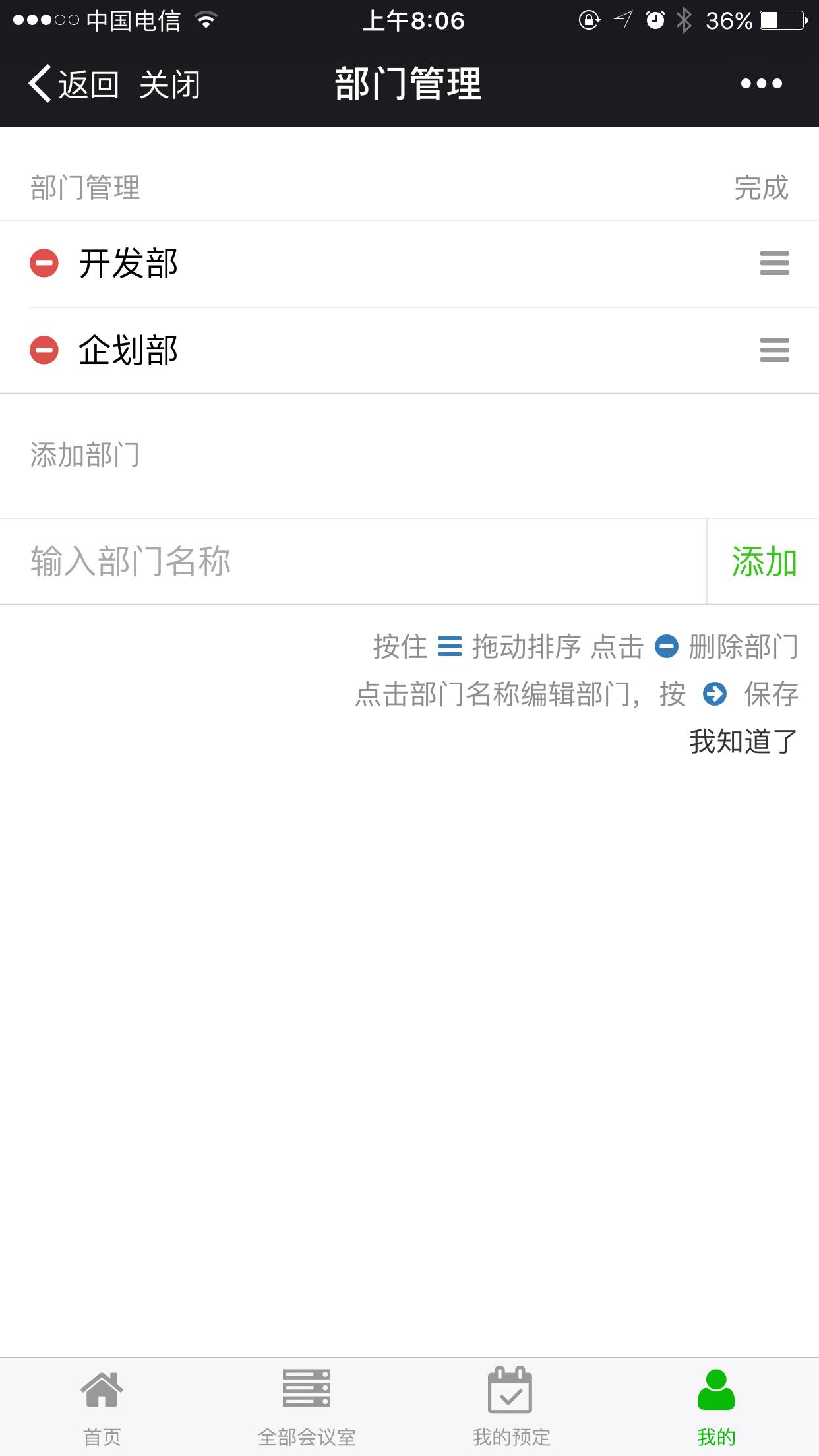The image size is (819, 1456).
Task: Close the page with 关闭
Action: (x=169, y=84)
